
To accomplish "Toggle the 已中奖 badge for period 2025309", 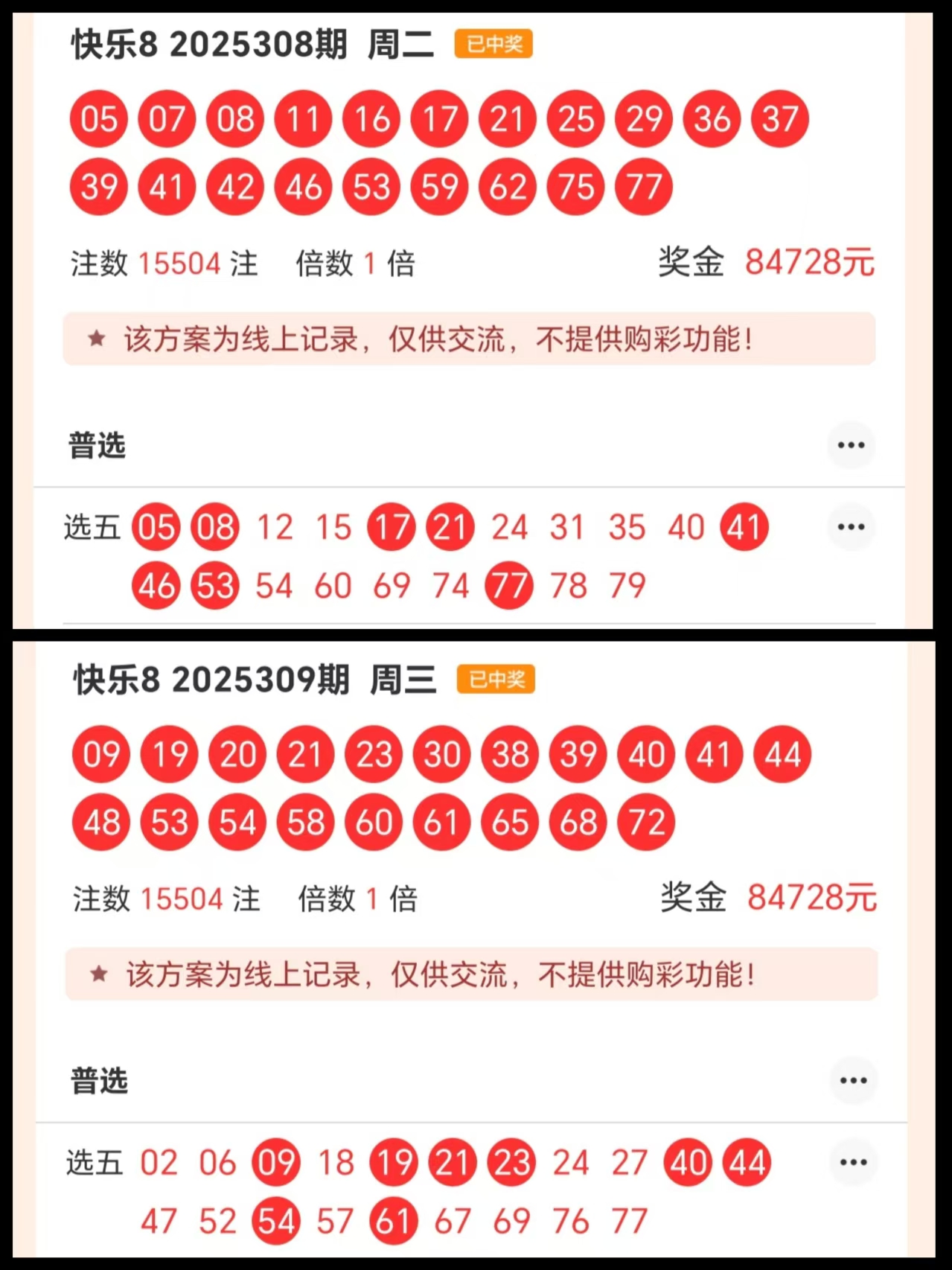I will click(496, 679).
